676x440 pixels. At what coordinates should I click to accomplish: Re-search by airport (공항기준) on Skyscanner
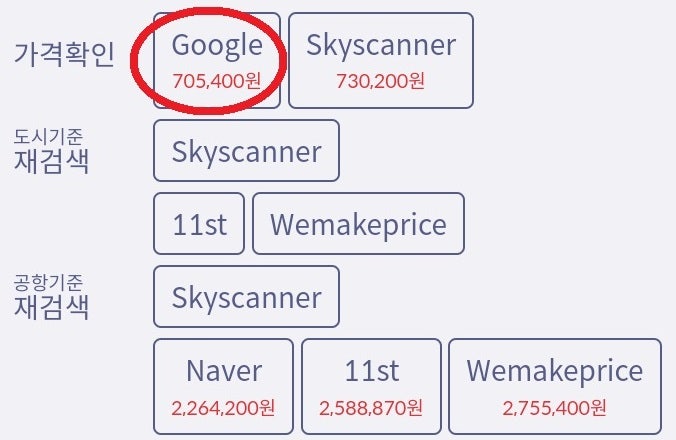click(x=246, y=297)
